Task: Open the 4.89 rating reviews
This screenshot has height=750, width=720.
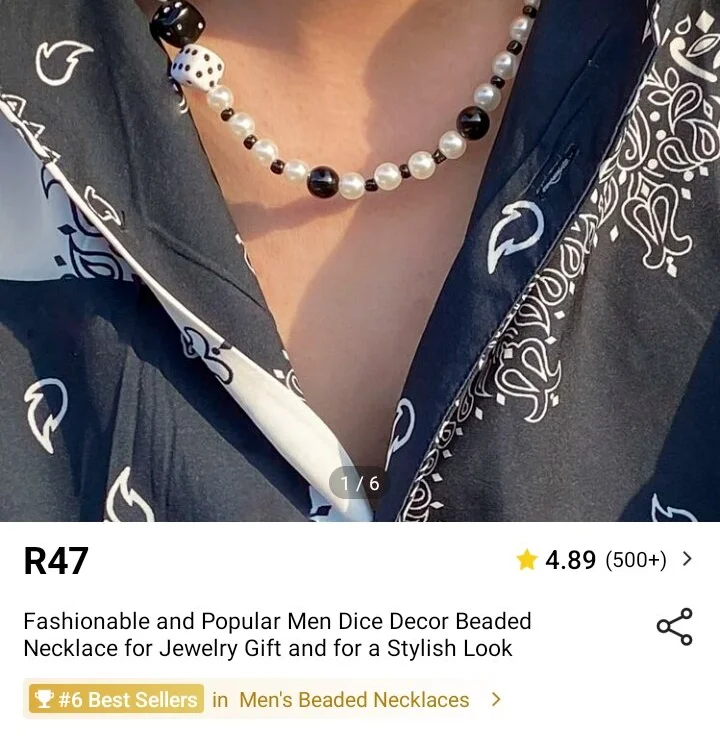Action: pyautogui.click(x=604, y=560)
